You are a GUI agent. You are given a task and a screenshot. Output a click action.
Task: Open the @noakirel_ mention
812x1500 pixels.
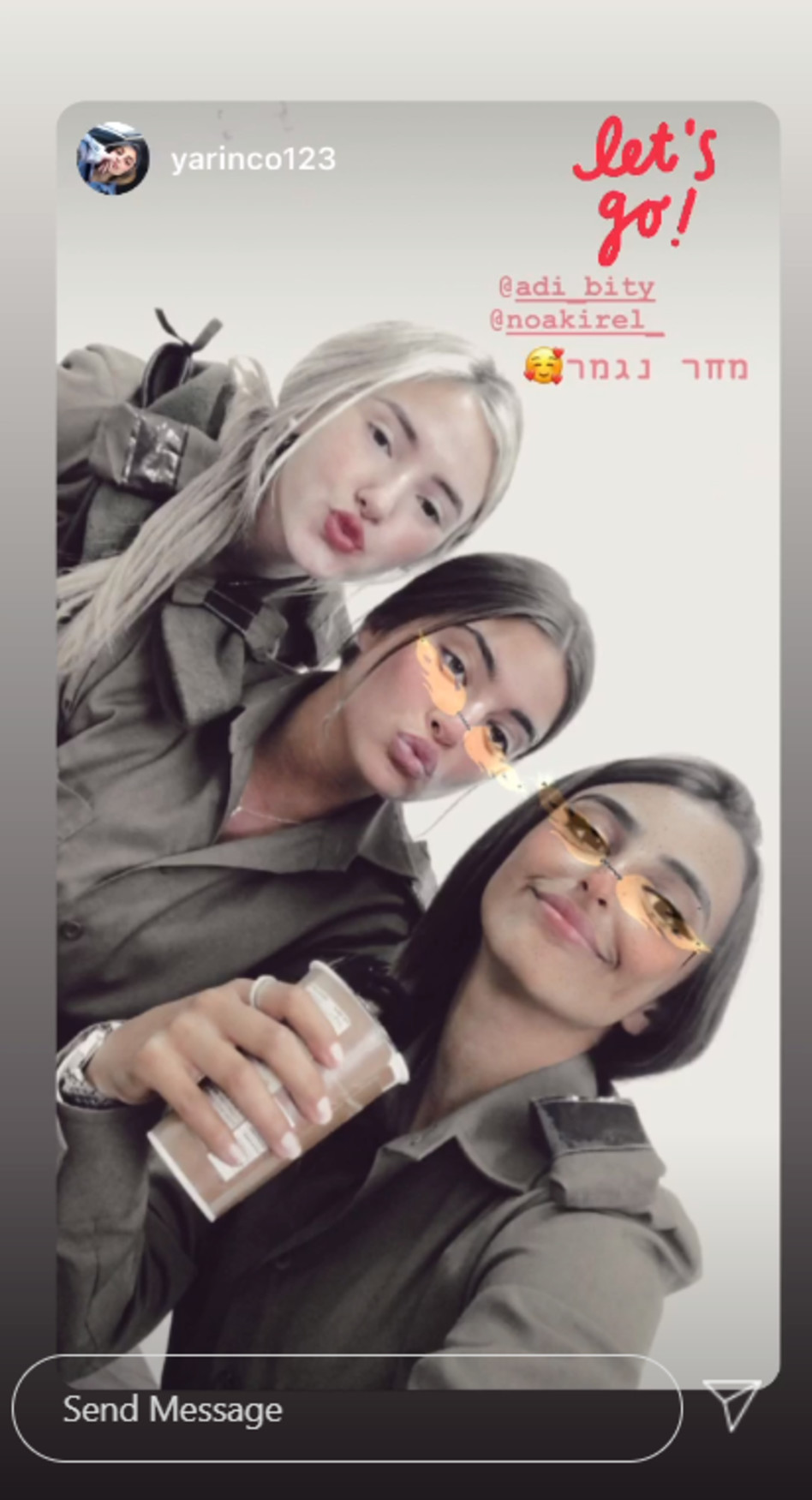pyautogui.click(x=576, y=320)
